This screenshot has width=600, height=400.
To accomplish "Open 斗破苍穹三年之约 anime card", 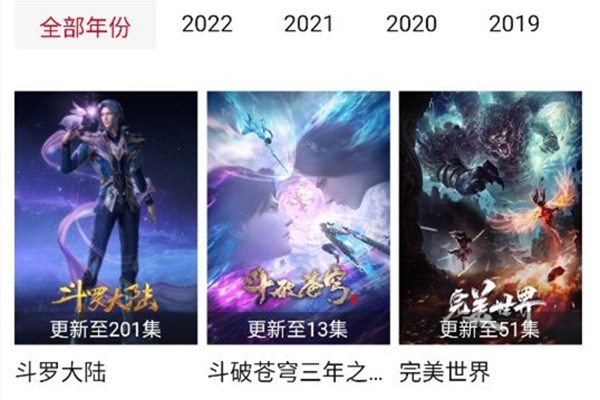I will pos(298,218).
